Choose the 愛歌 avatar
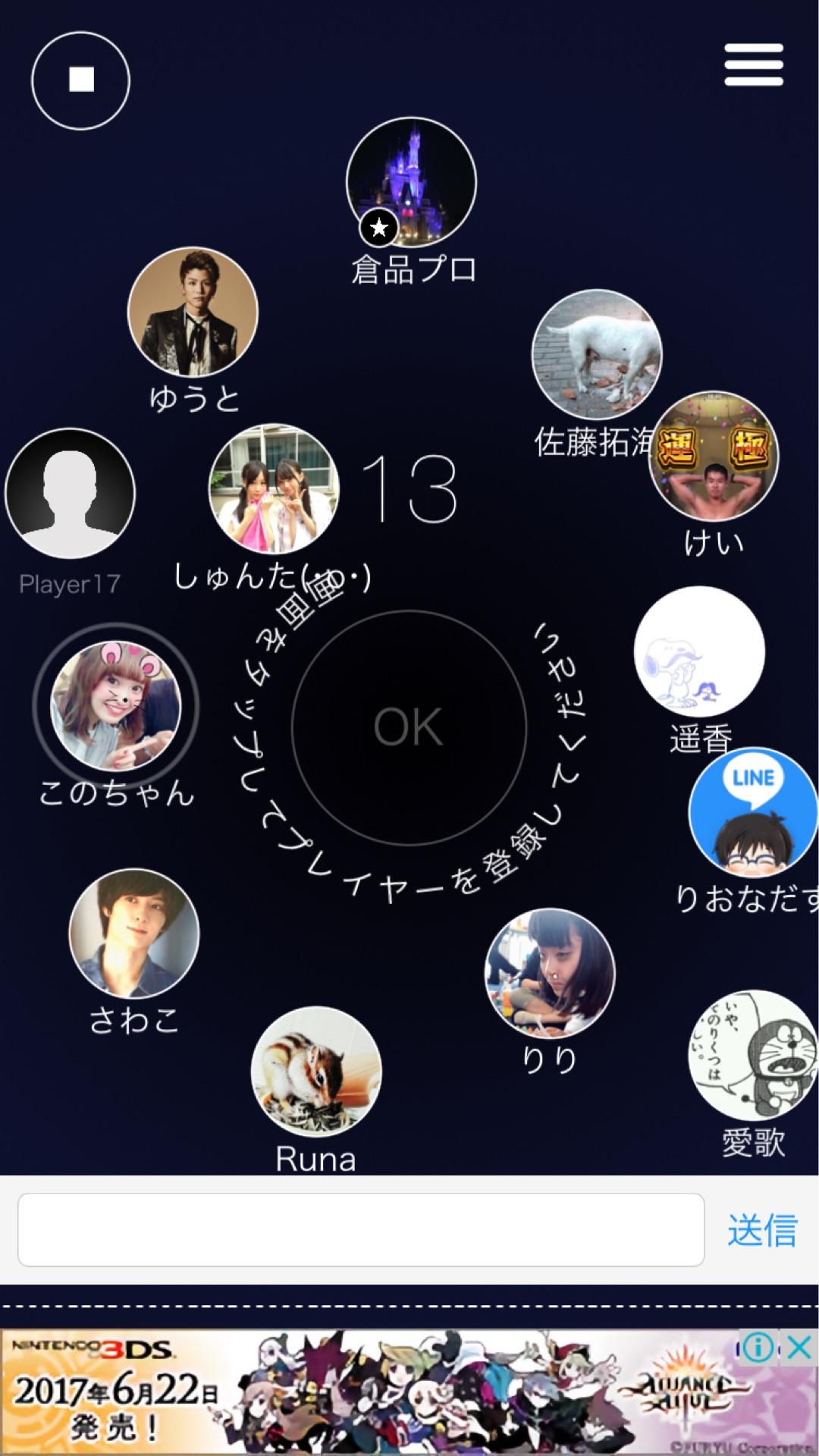Image resolution: width=819 pixels, height=1456 pixels. 752,1056
